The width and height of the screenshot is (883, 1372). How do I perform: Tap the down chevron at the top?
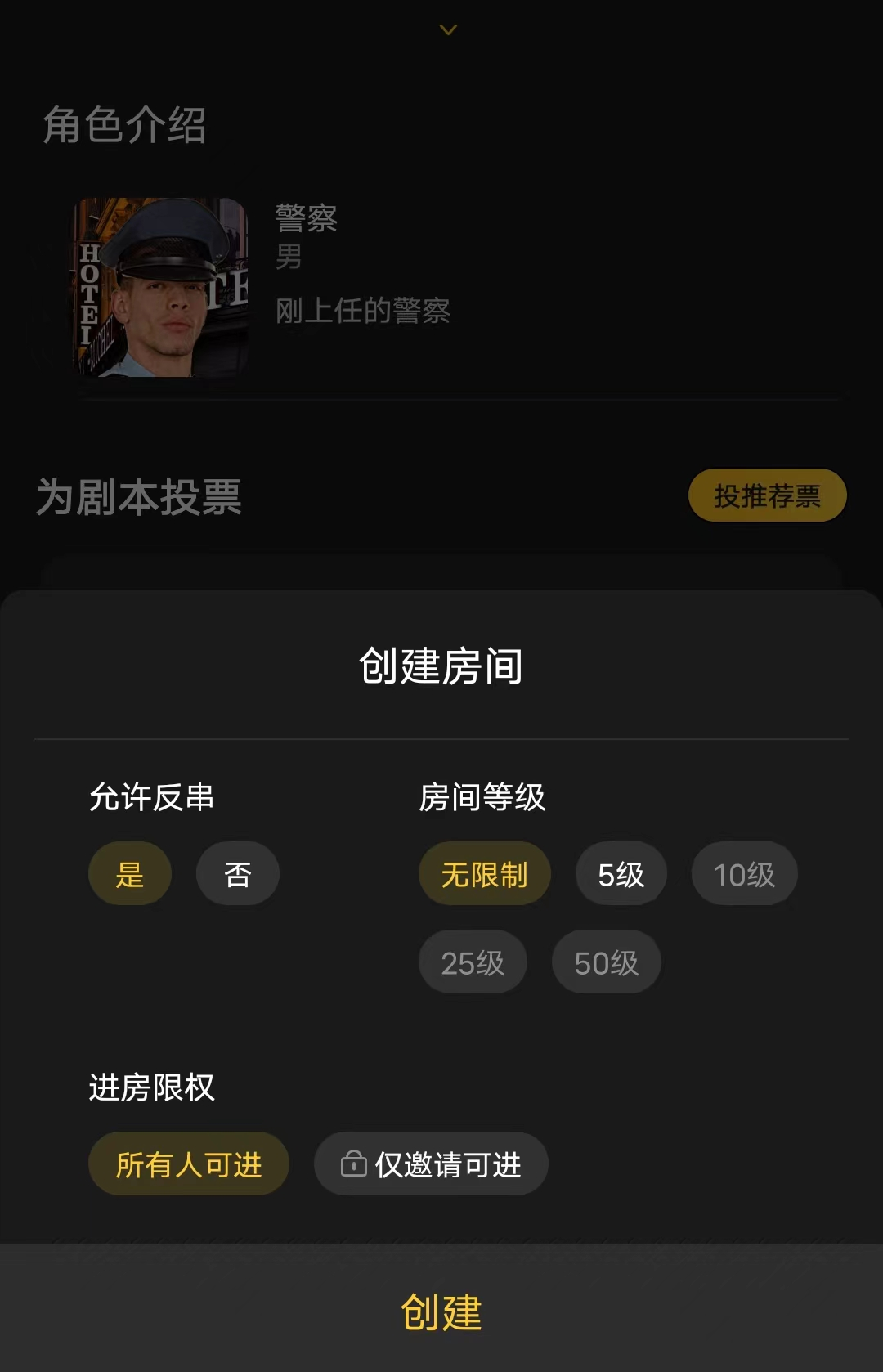448,30
